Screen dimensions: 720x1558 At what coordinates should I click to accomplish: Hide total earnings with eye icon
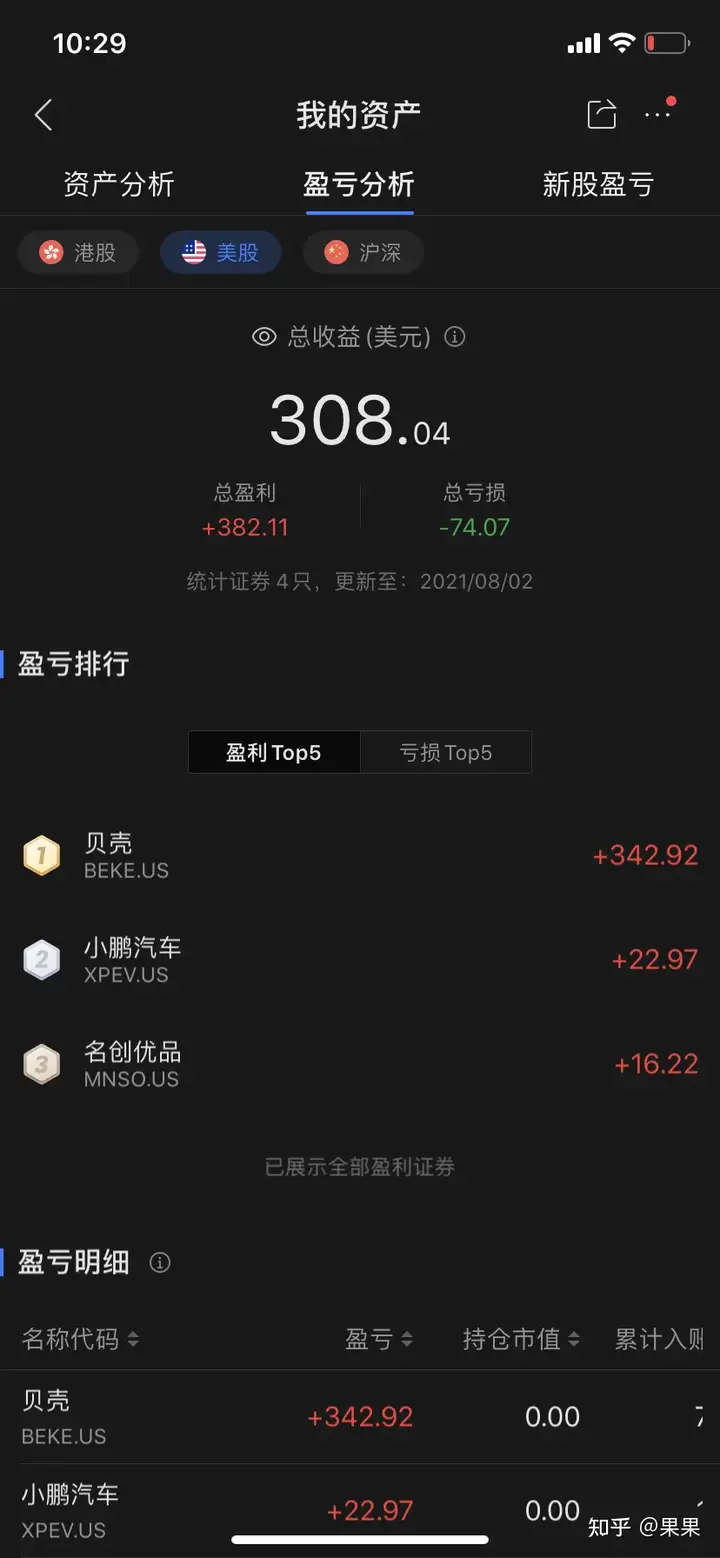pyautogui.click(x=264, y=337)
